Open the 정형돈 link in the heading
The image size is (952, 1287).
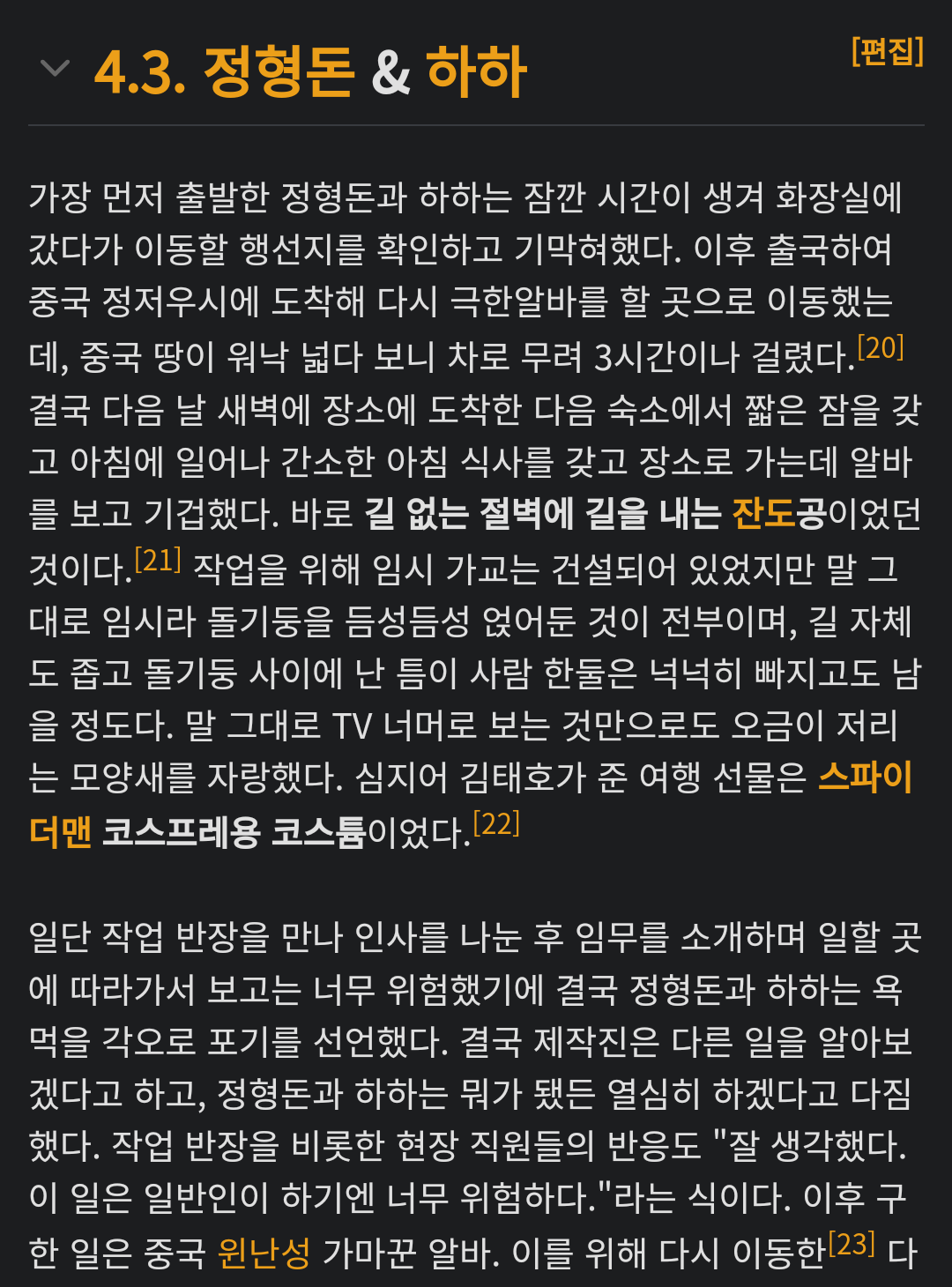[279, 71]
